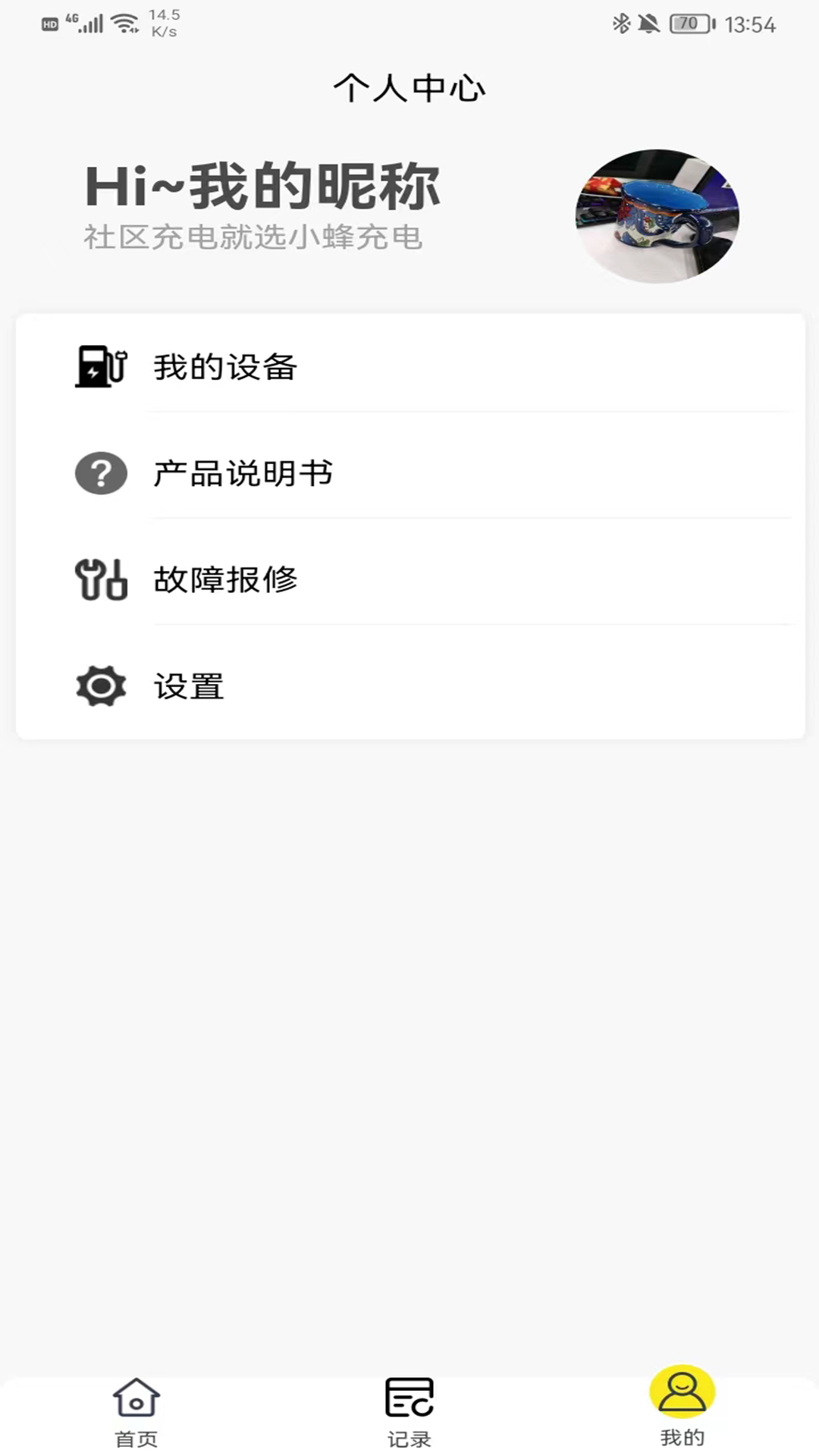Click the question mark icon beside 产品说明书

101,472
